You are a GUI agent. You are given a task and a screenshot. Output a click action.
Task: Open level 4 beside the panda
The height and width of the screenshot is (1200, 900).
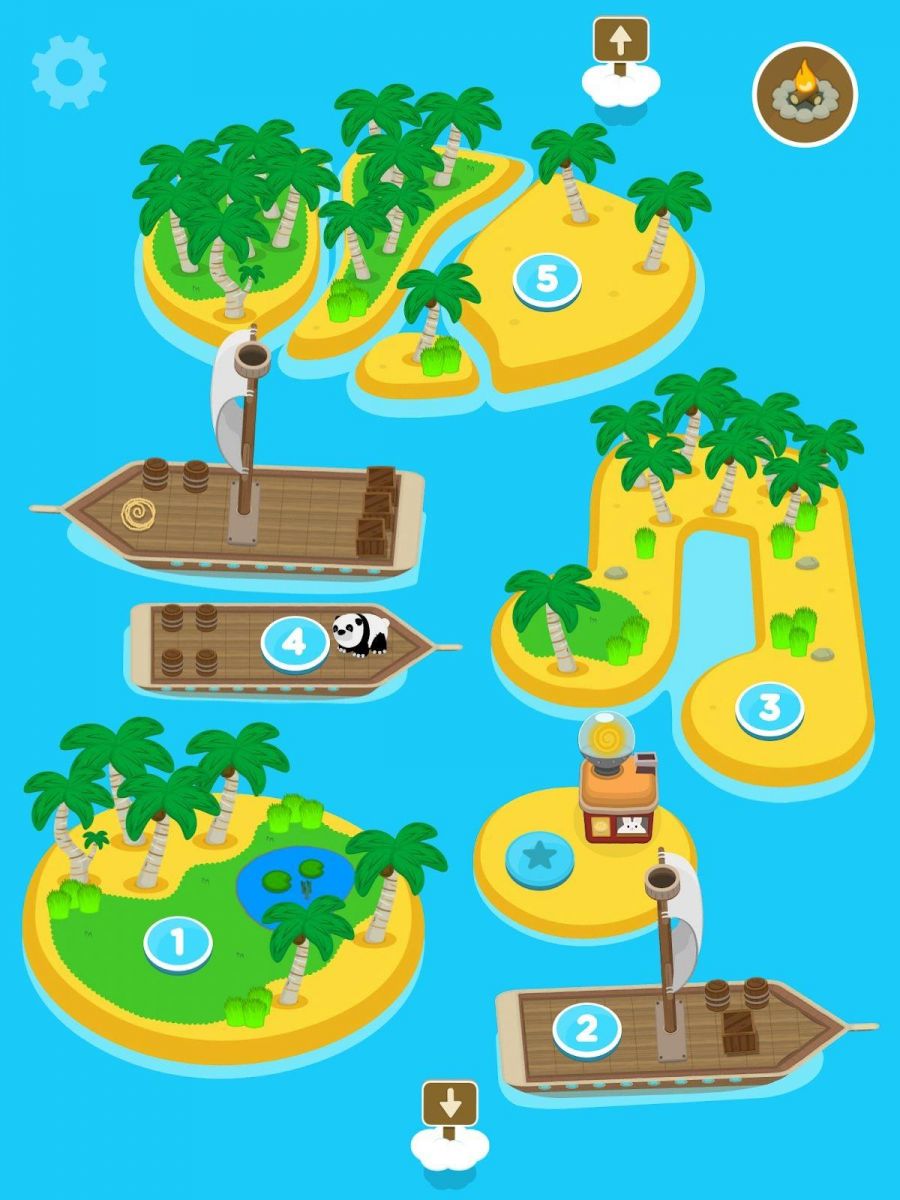294,643
